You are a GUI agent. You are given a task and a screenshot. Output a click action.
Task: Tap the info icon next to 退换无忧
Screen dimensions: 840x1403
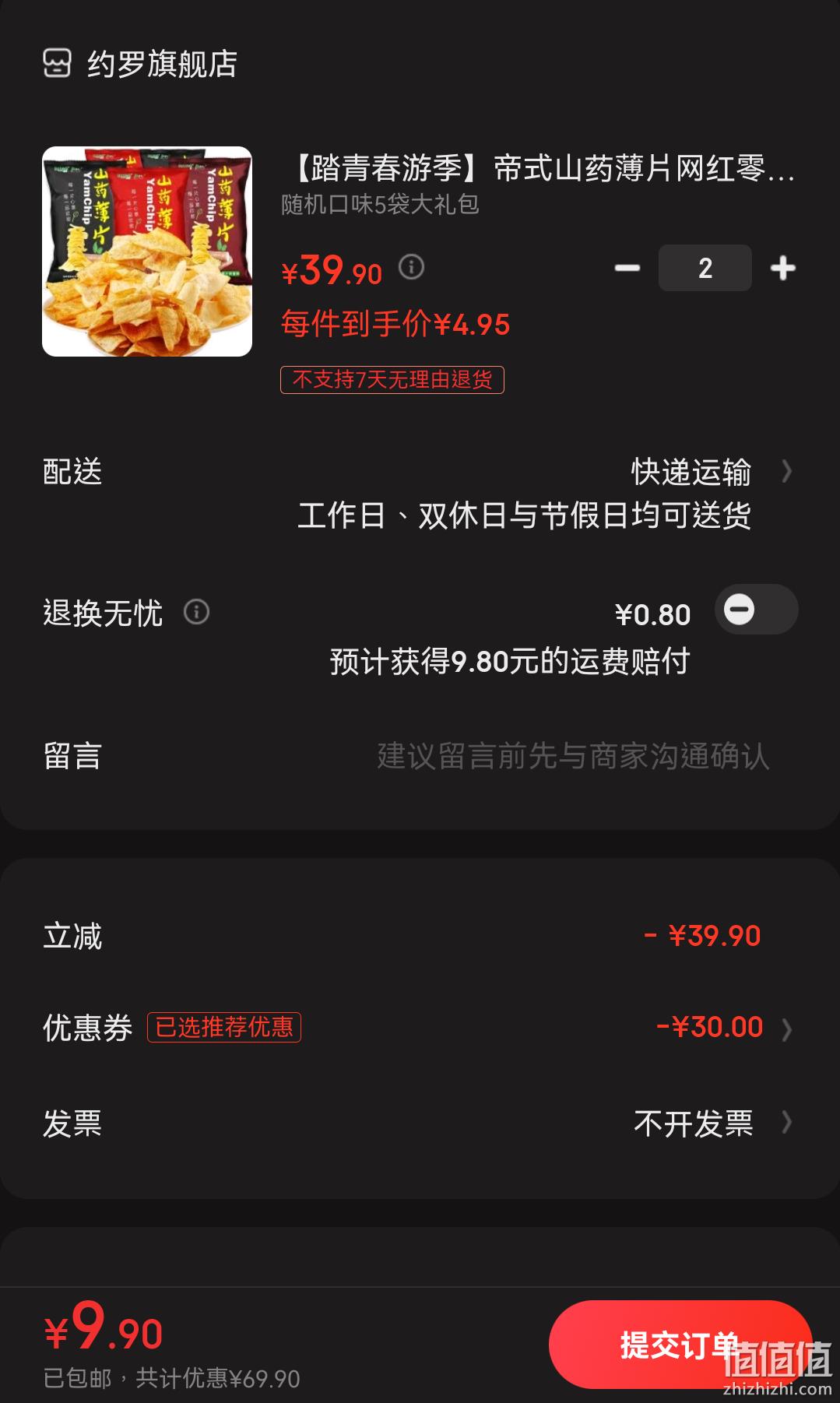click(196, 612)
